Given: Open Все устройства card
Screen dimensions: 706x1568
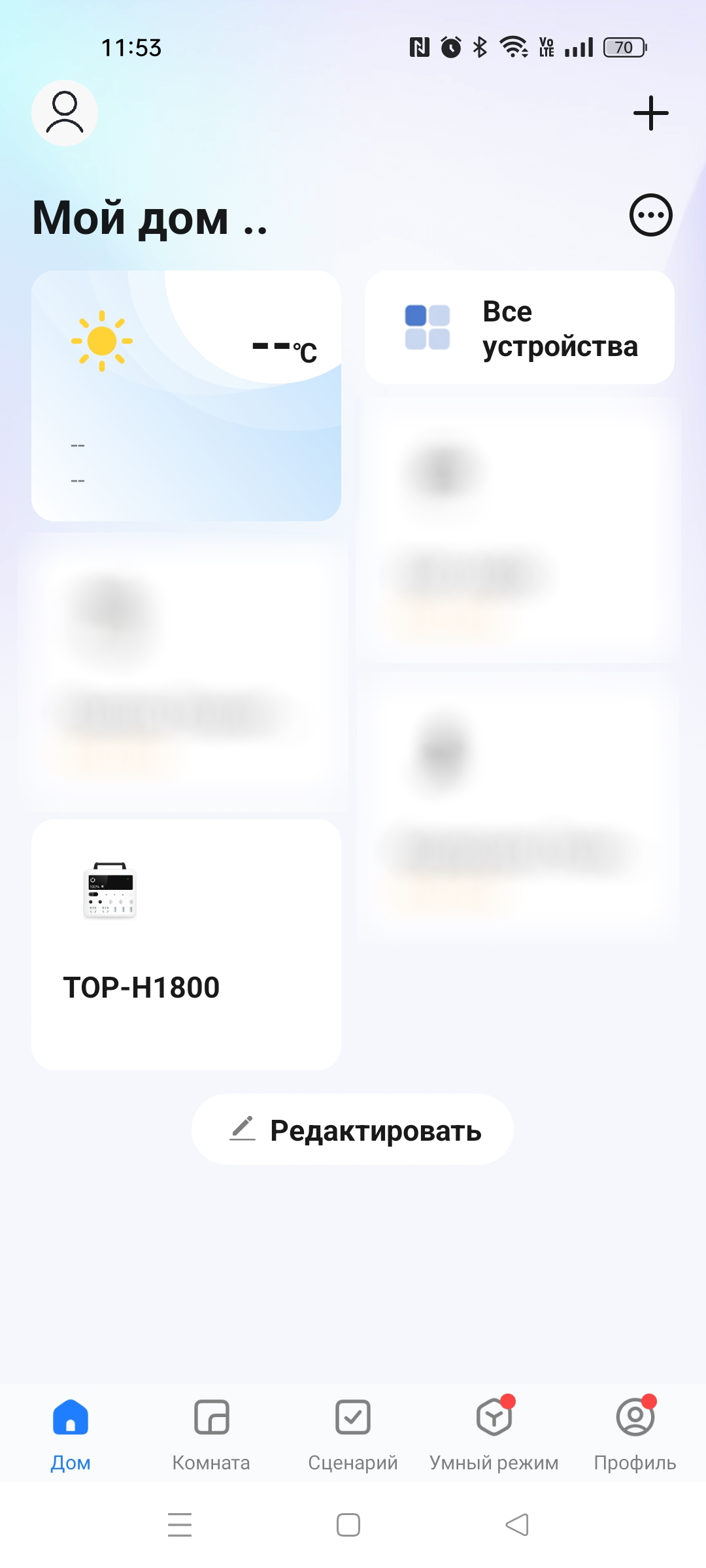Looking at the screenshot, I should (520, 328).
